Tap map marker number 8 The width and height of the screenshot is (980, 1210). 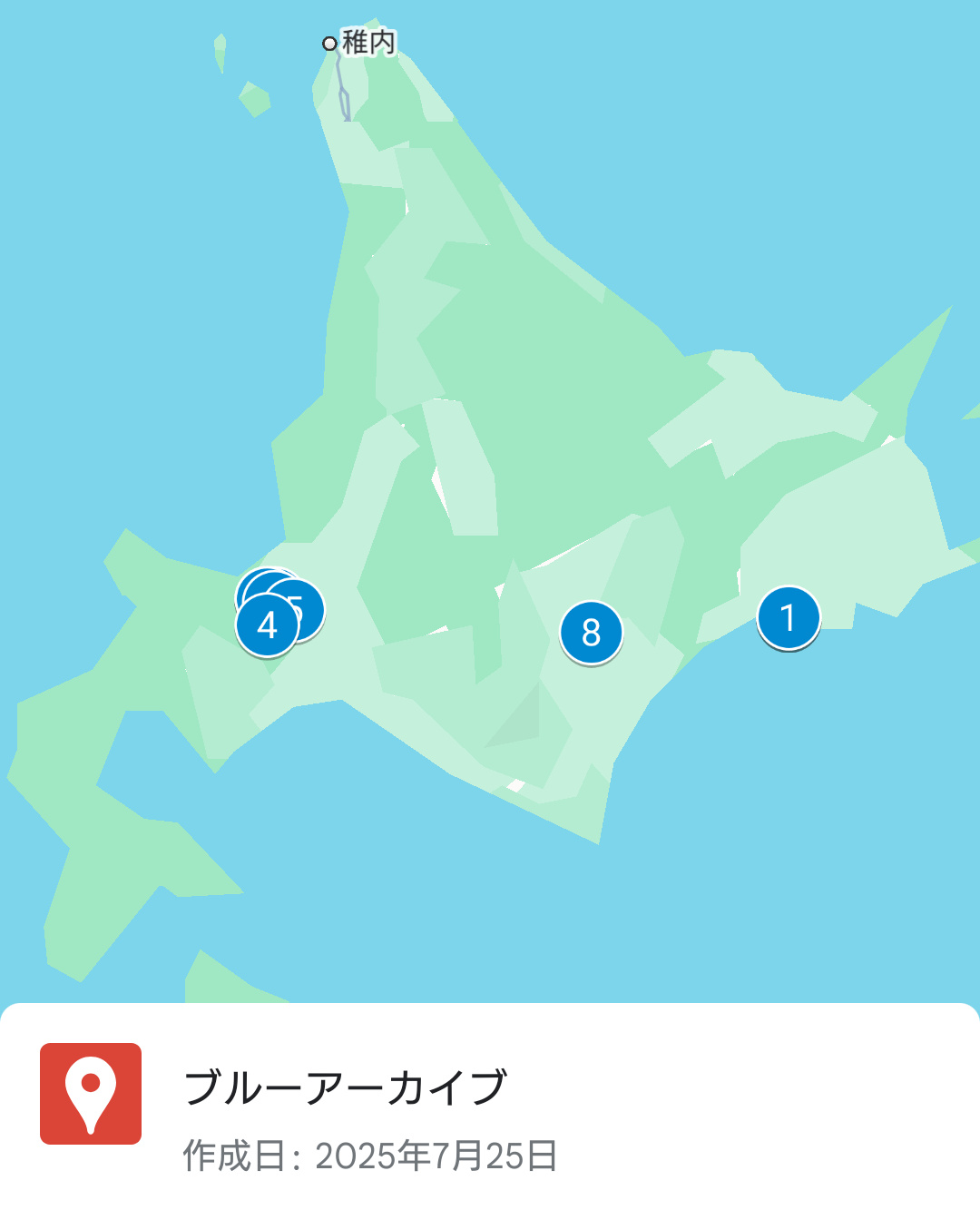(591, 633)
